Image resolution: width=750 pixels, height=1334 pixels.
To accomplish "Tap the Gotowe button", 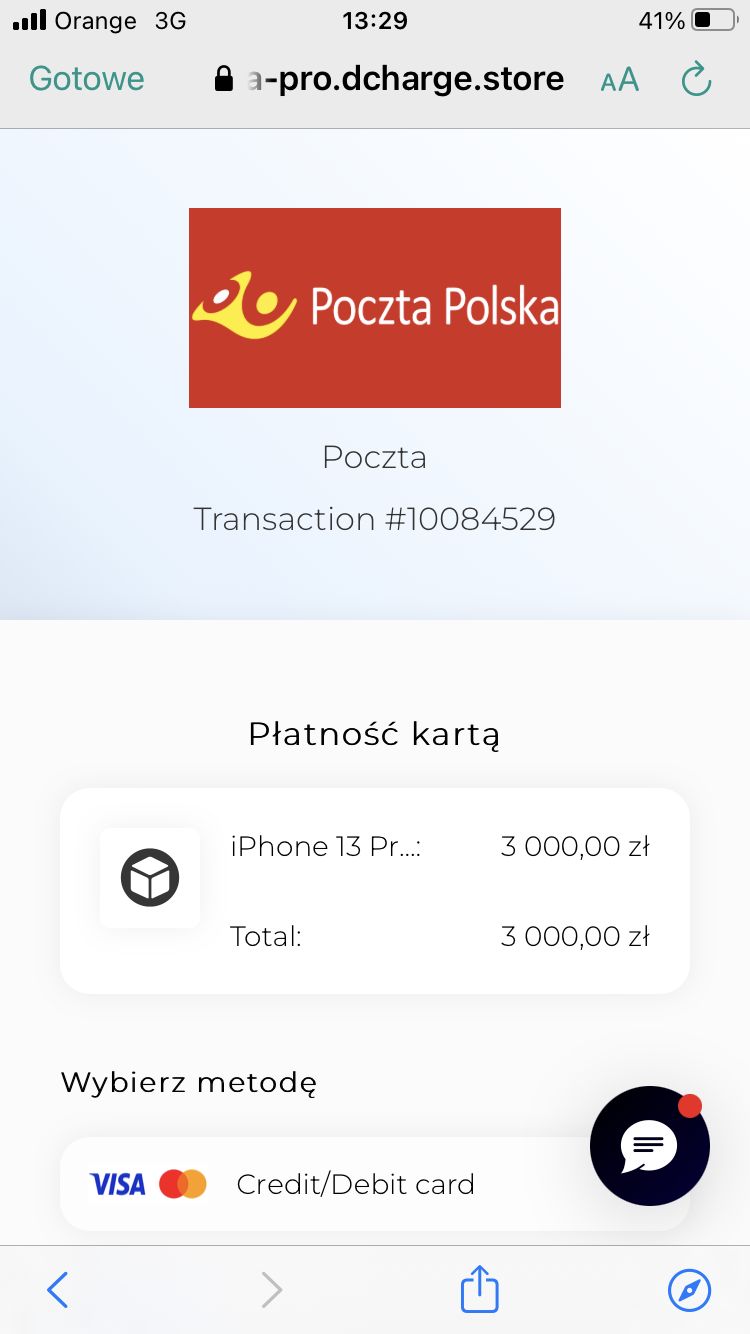I will (x=86, y=78).
